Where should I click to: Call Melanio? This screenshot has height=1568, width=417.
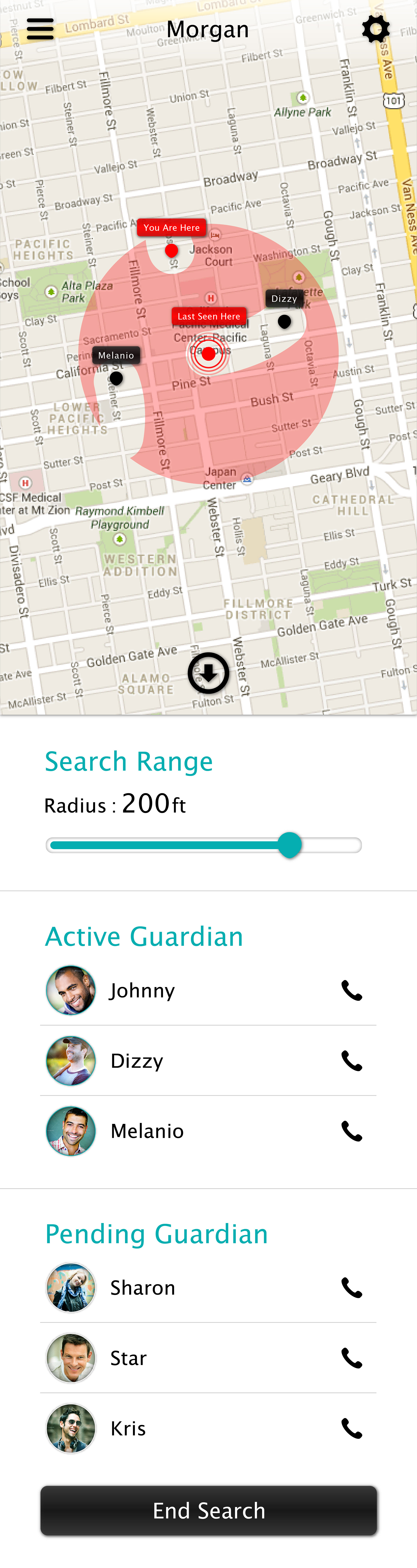pos(351,1131)
